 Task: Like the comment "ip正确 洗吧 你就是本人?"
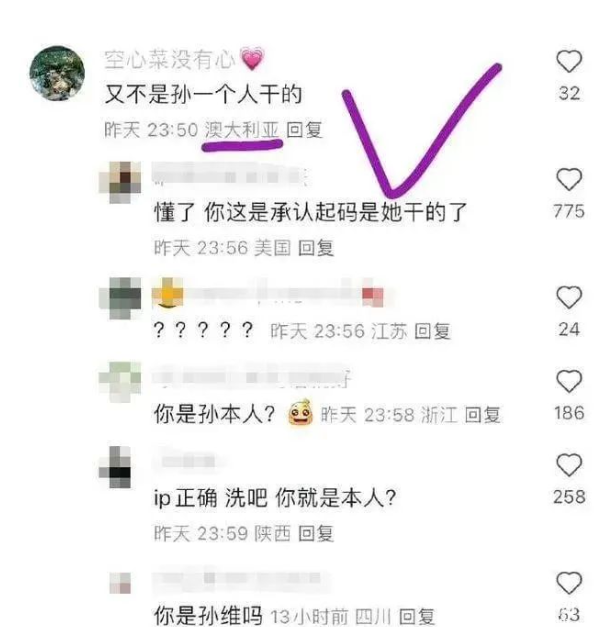568,465
